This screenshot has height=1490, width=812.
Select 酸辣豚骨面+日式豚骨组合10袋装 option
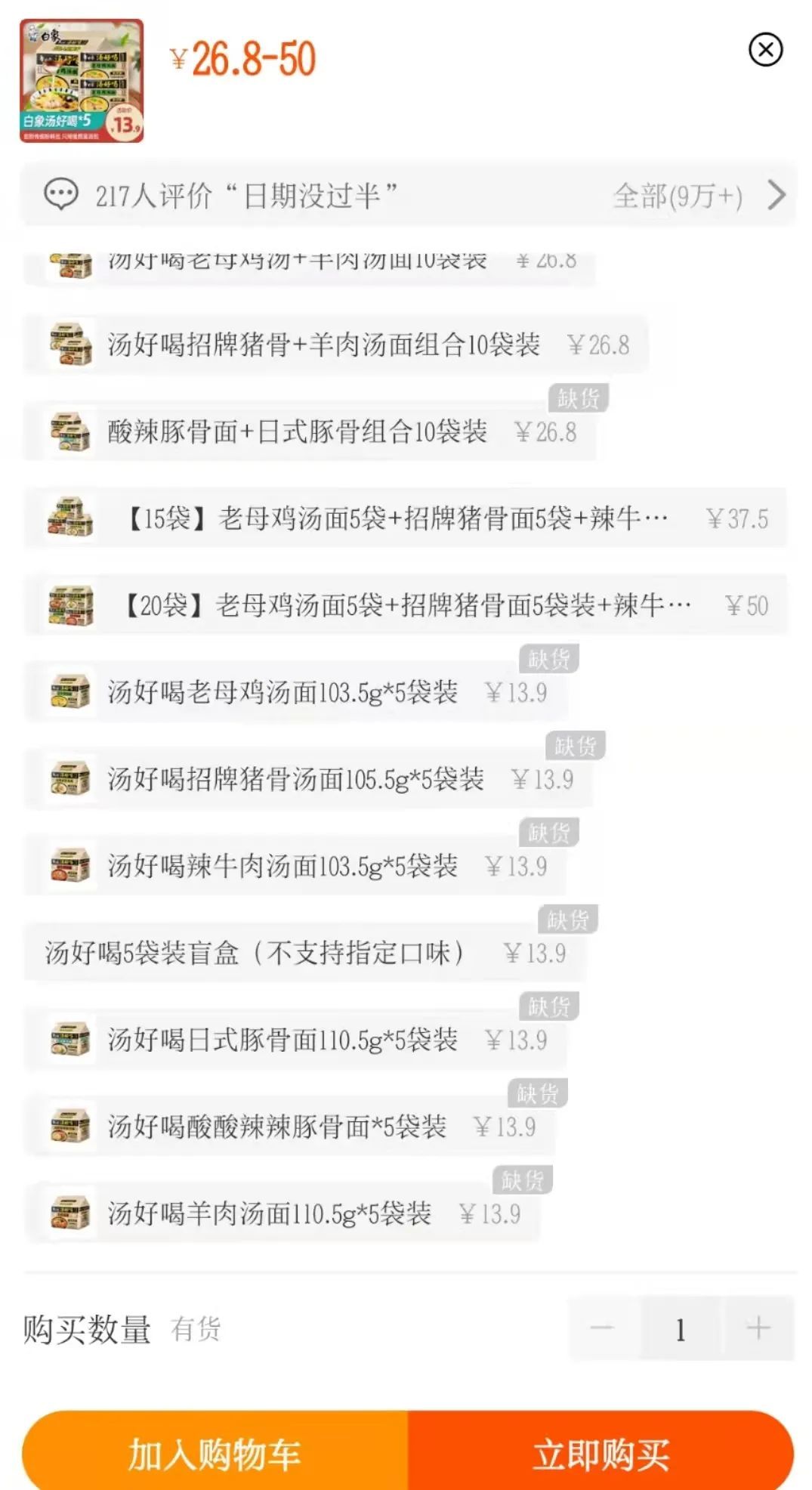tap(310, 432)
